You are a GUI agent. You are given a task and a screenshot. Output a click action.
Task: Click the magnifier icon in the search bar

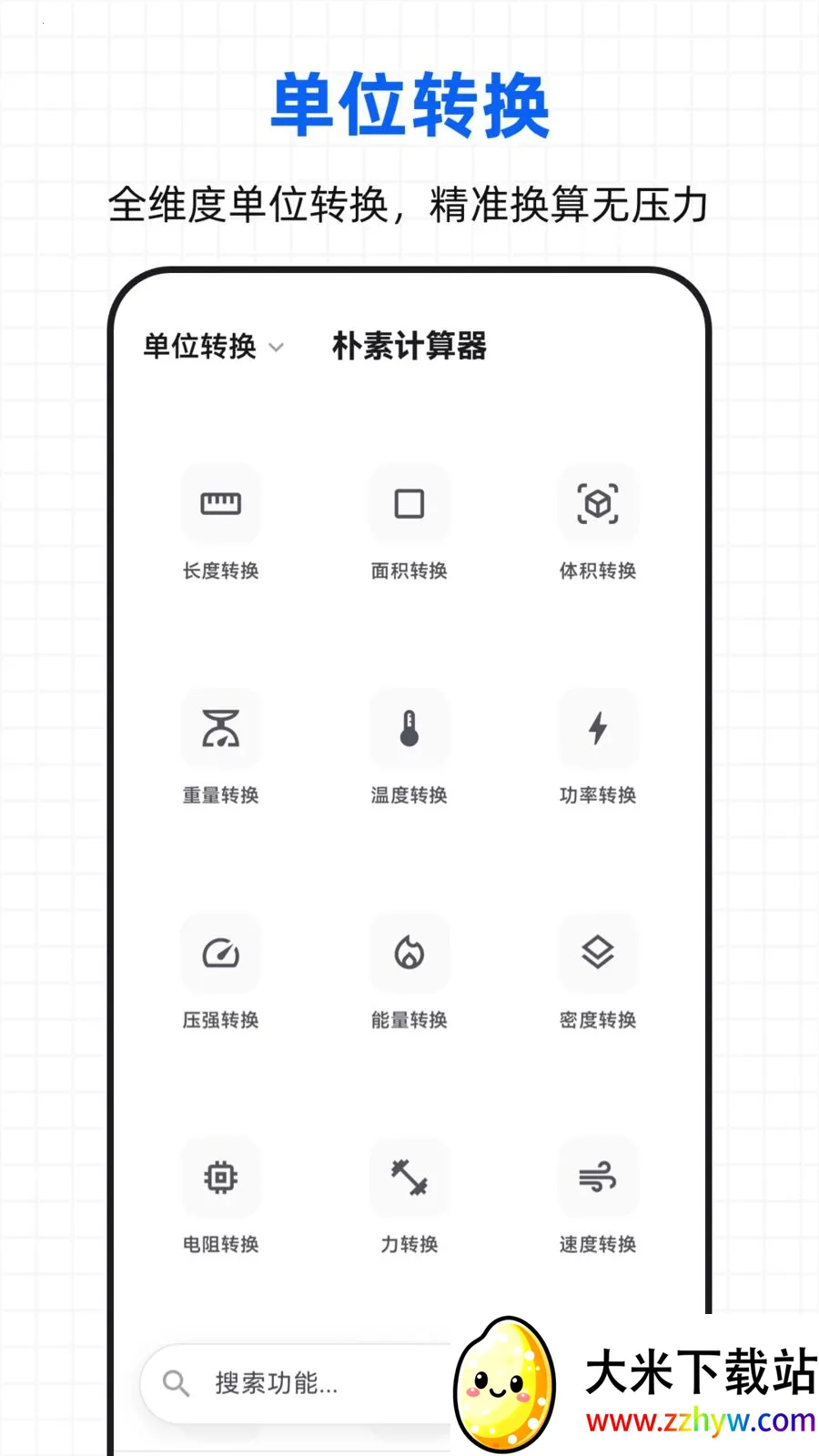(x=176, y=1383)
